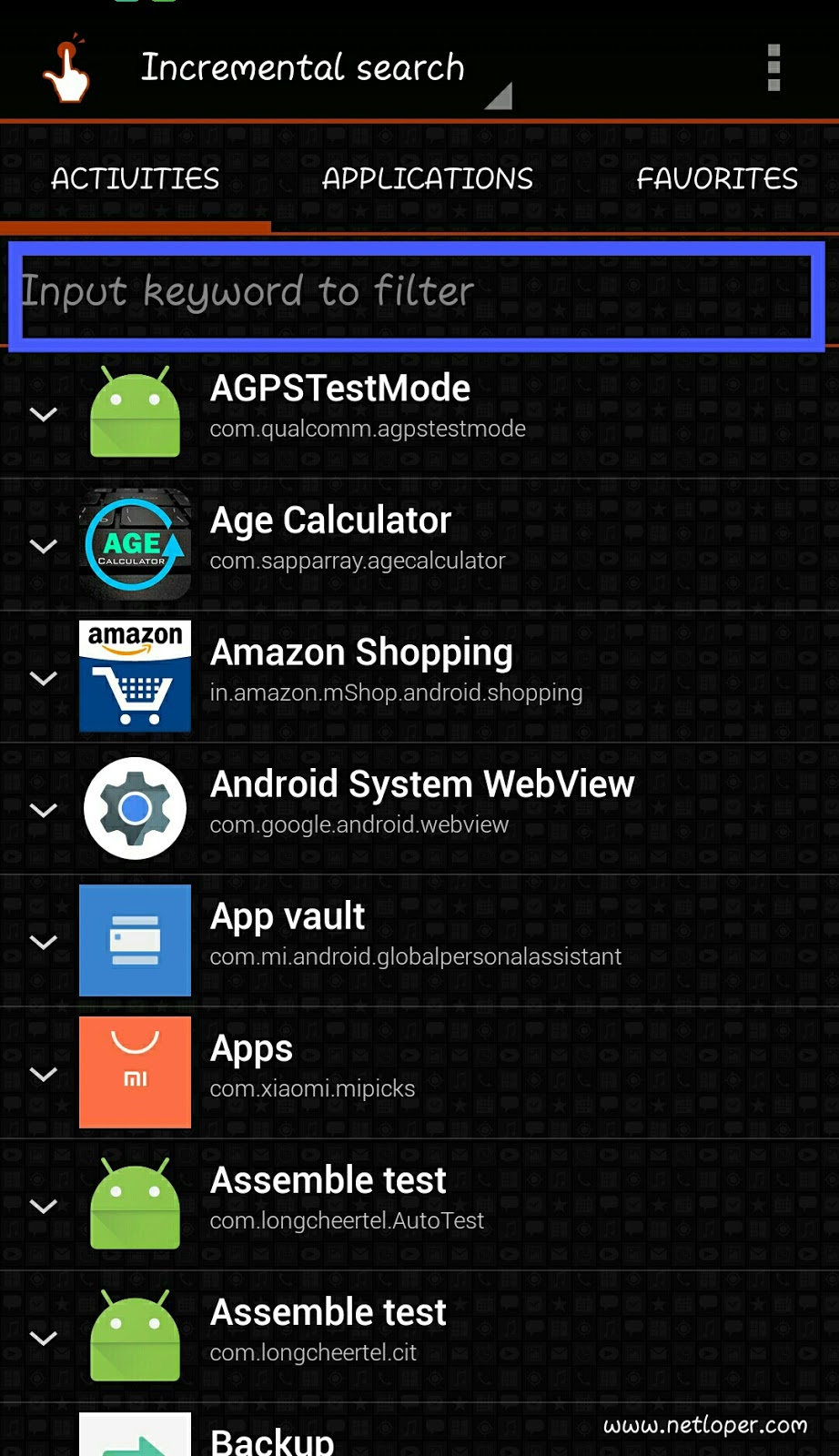Expand the Android System WebView chevron

click(44, 810)
